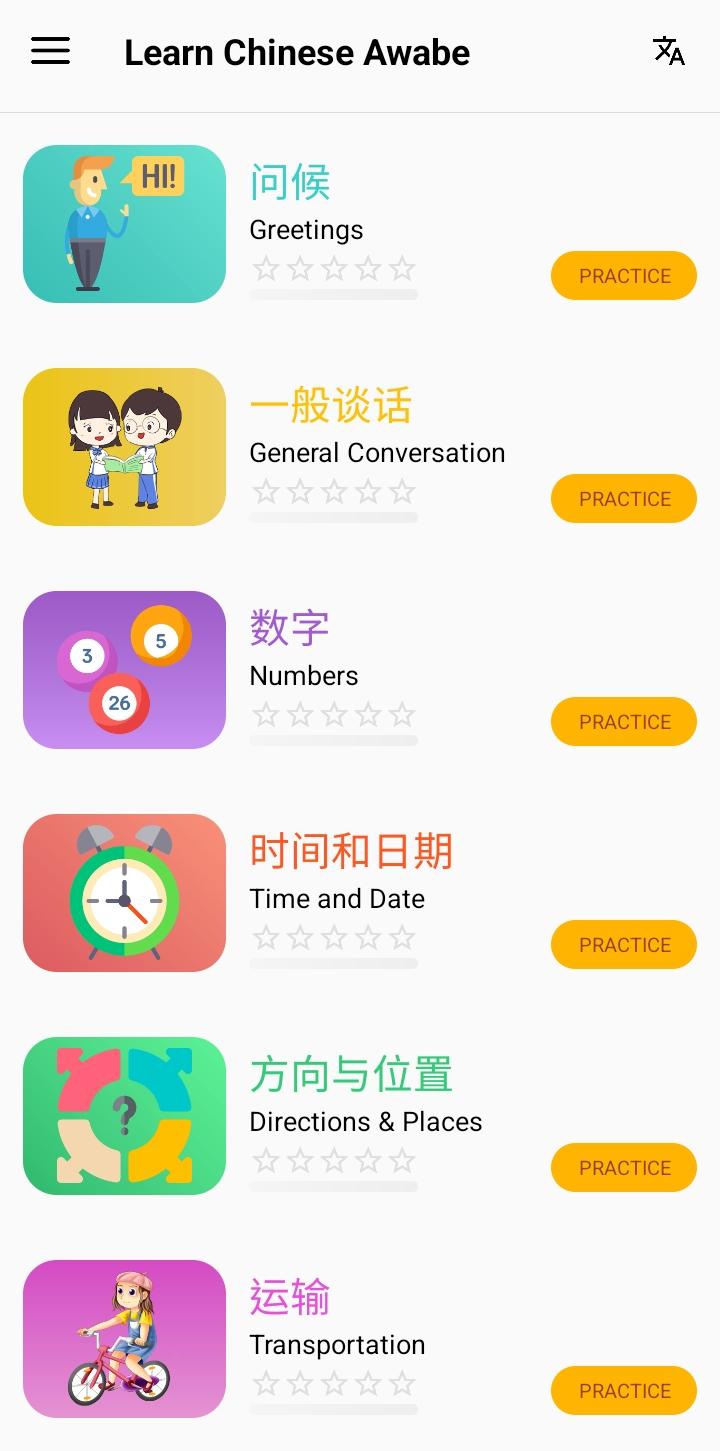Image resolution: width=720 pixels, height=1451 pixels.
Task: Open the hamburger drawer menu
Action: [50, 51]
